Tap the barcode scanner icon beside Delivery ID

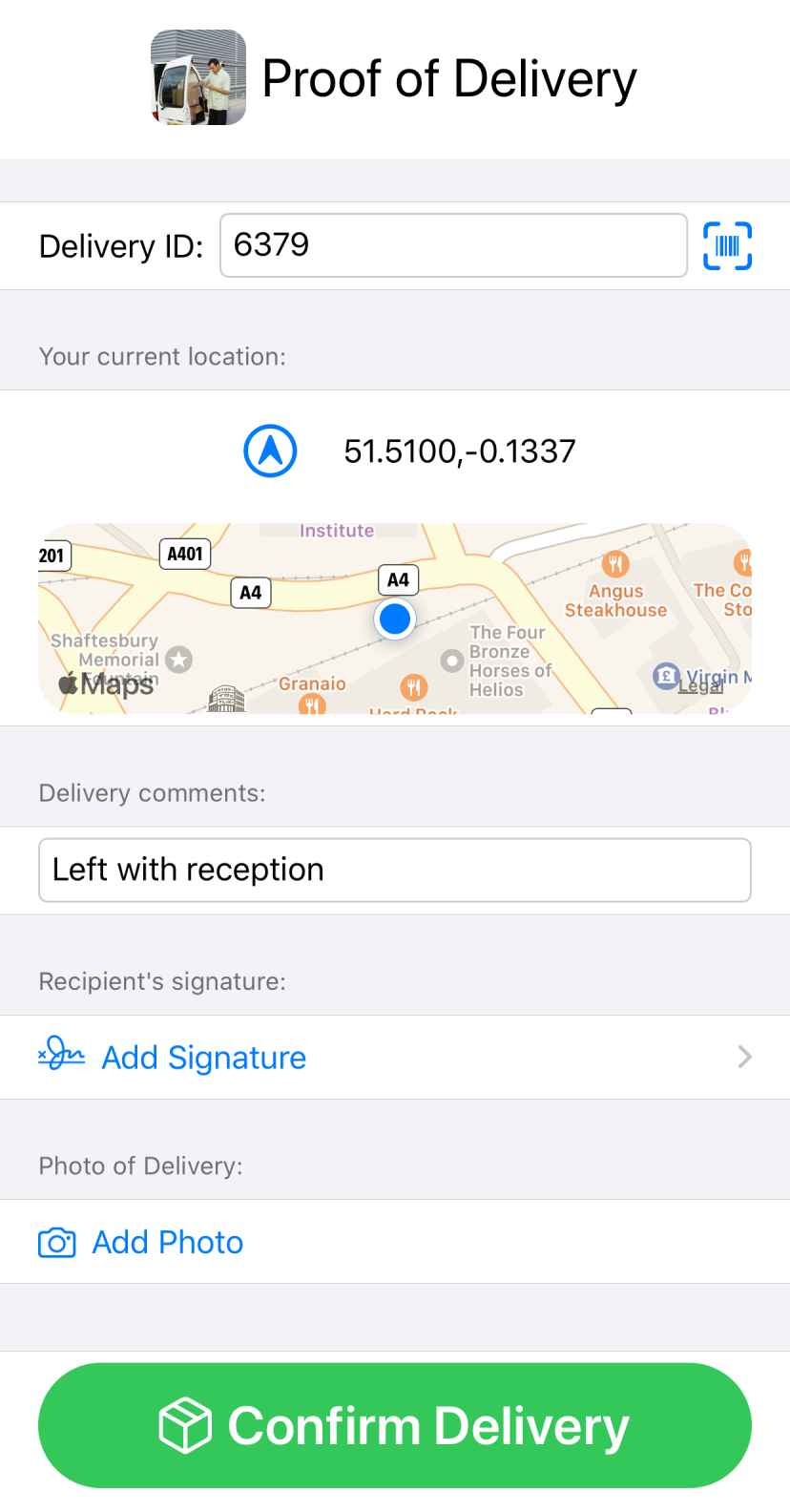727,245
